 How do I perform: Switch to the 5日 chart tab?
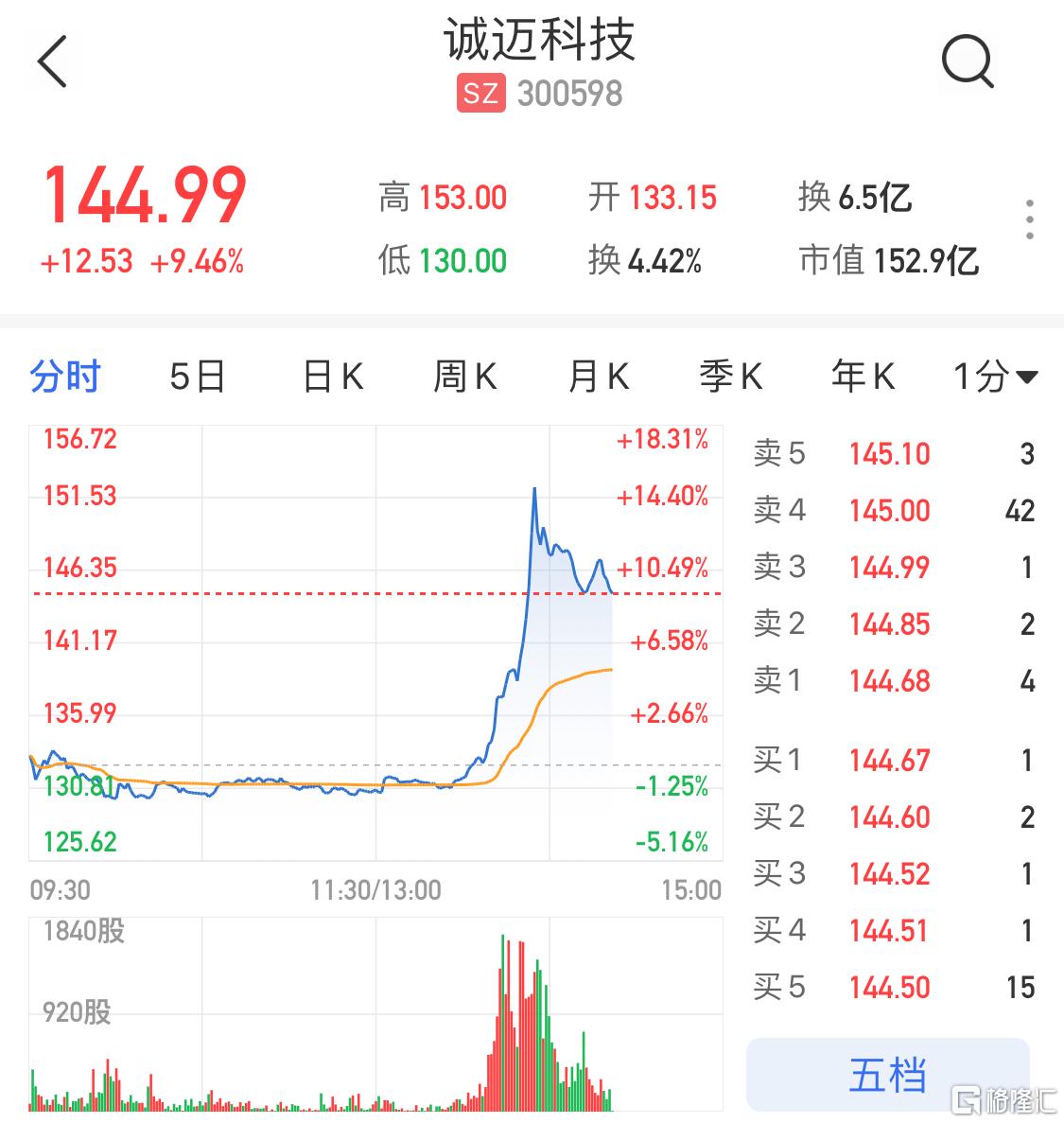coord(197,377)
